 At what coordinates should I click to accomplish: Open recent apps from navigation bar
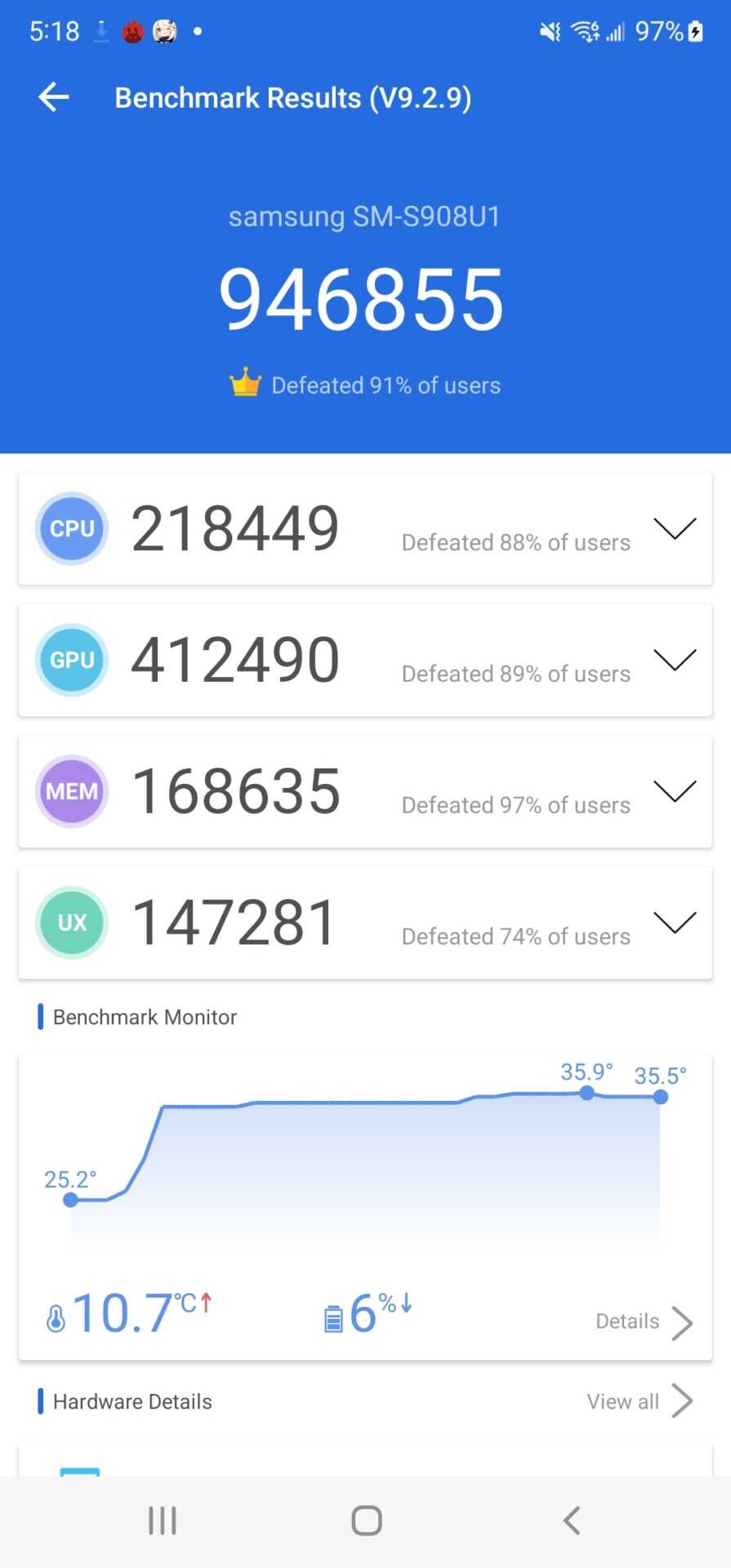click(163, 1521)
